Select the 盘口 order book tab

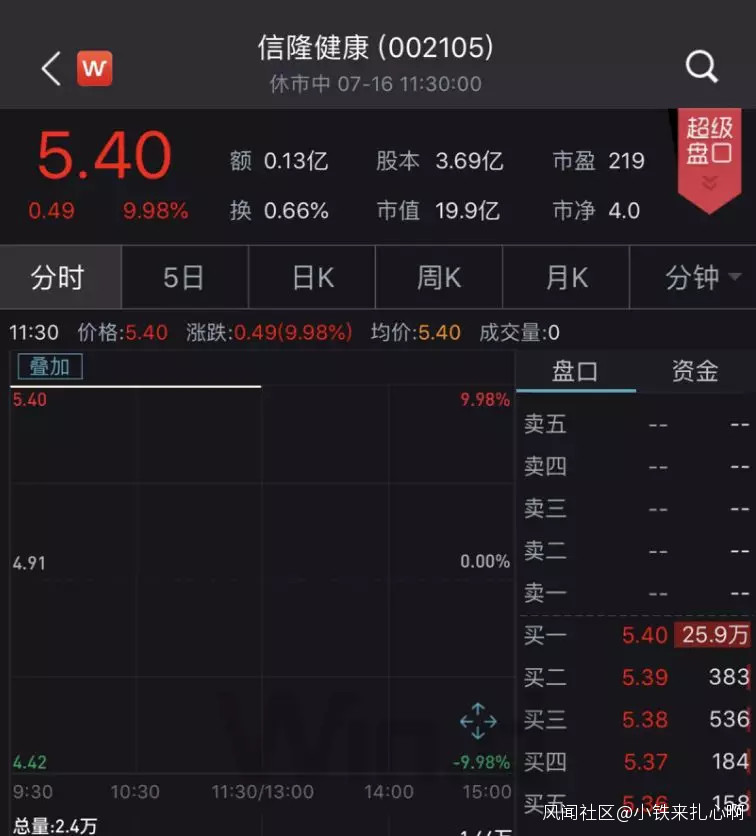(575, 372)
